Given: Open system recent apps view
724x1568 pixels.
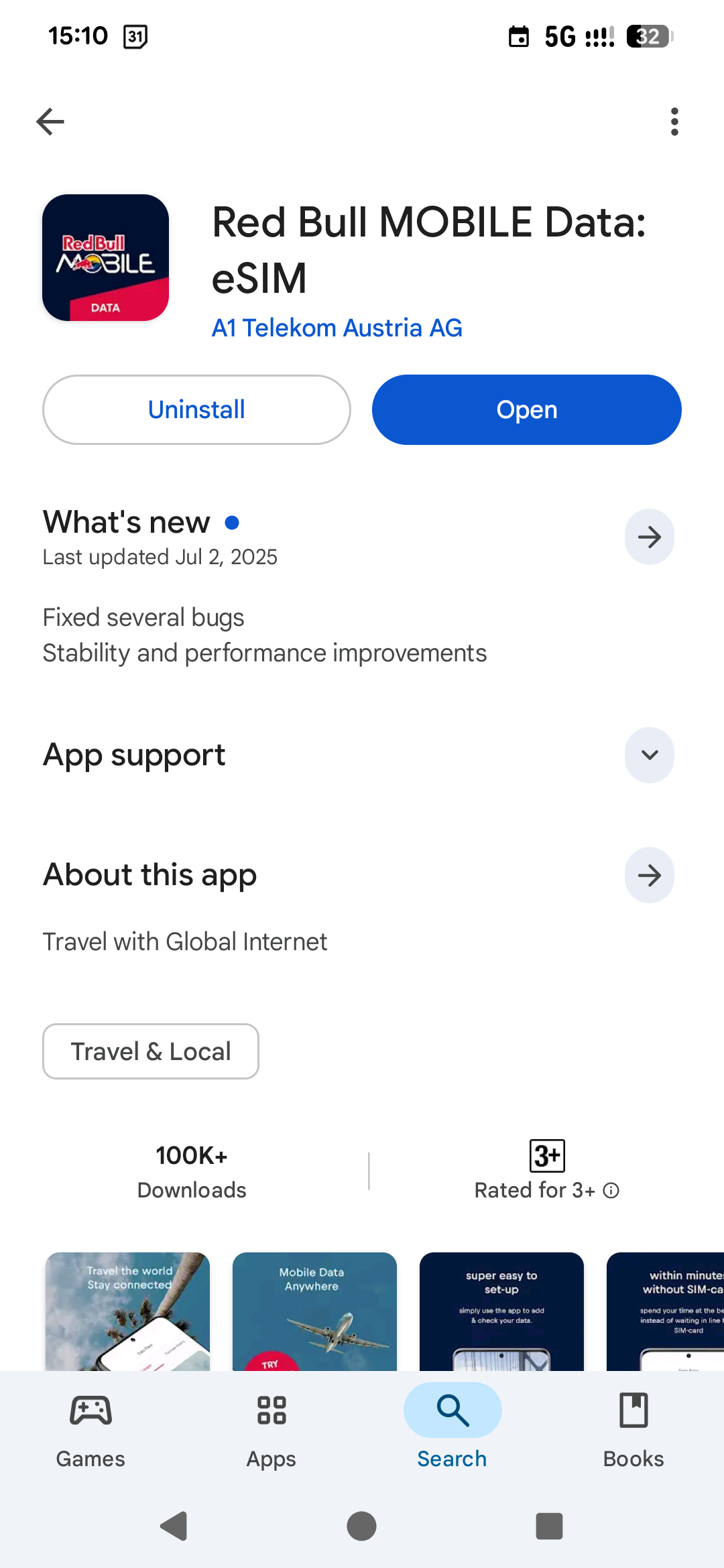Looking at the screenshot, I should [x=549, y=1526].
